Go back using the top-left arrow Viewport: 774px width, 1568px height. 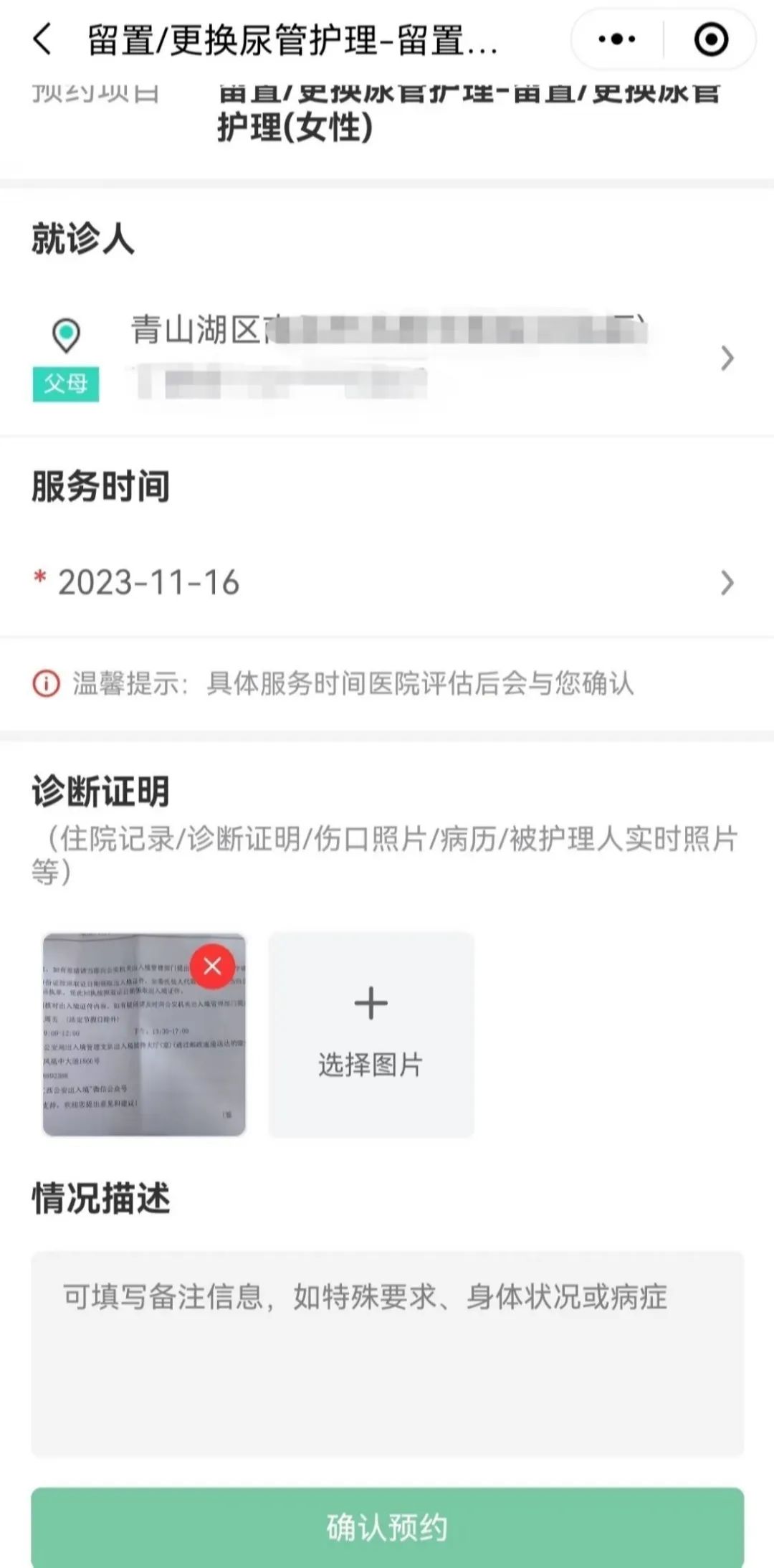click(x=43, y=39)
